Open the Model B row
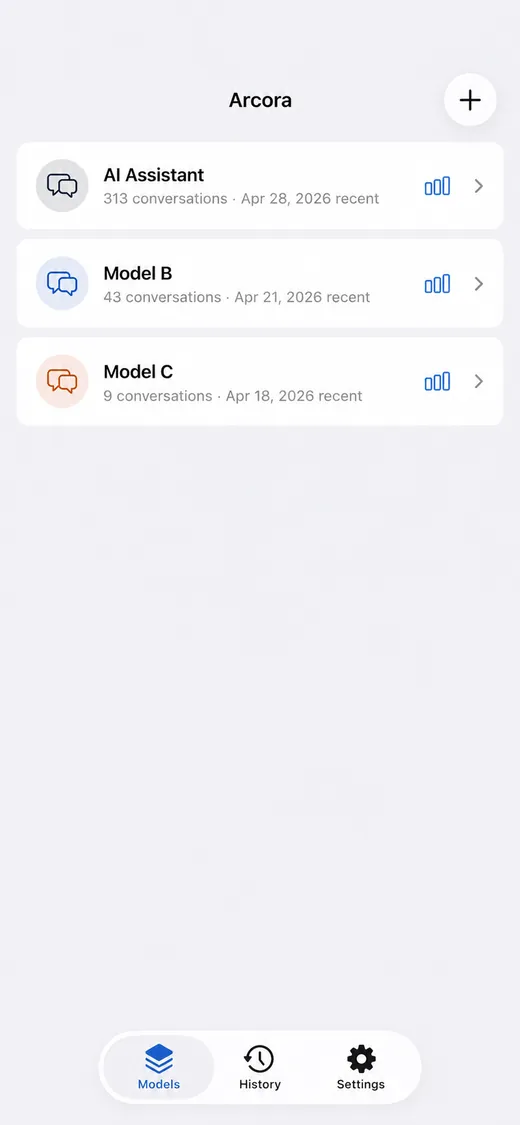The image size is (520, 1125). click(260, 284)
